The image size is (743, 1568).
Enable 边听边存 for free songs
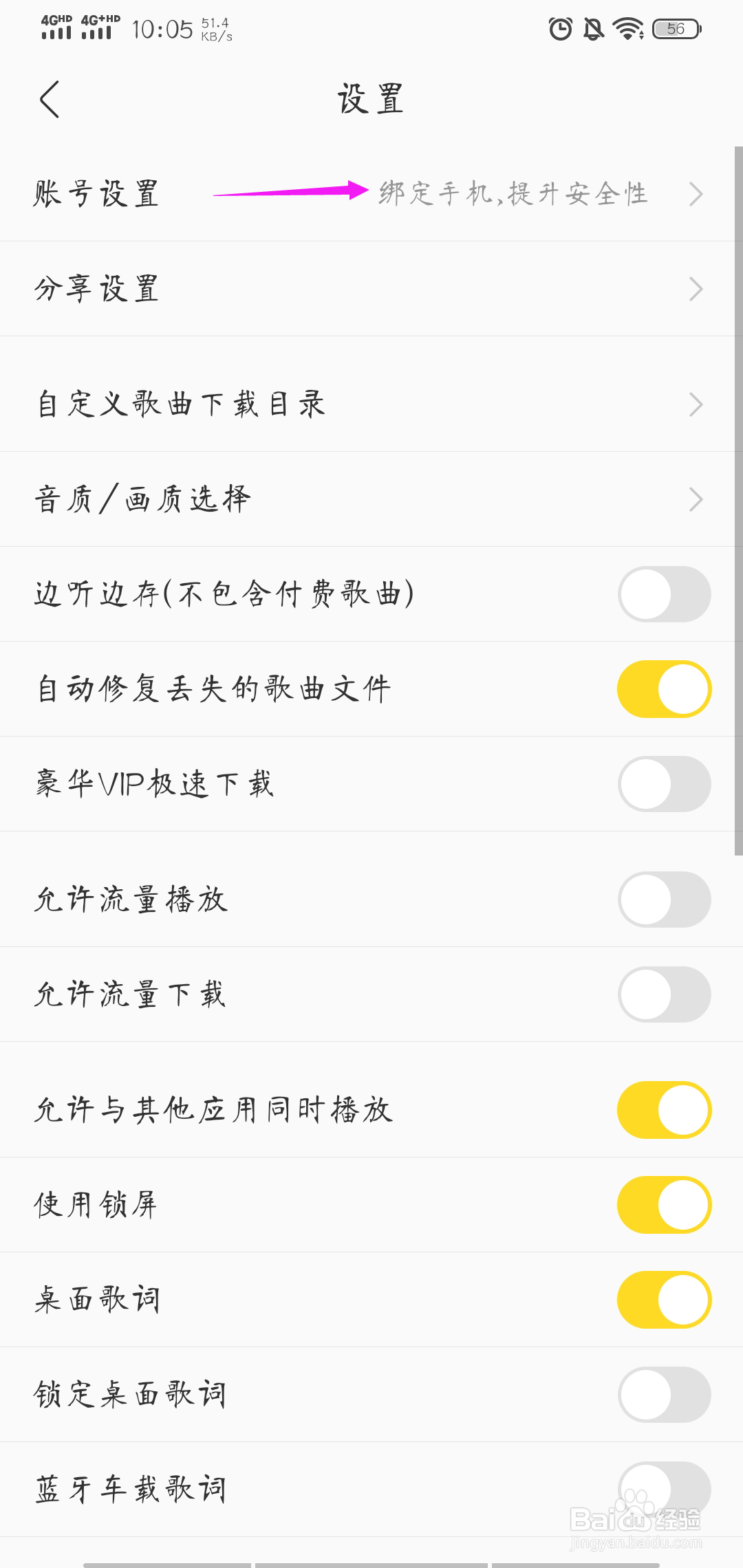tap(663, 594)
